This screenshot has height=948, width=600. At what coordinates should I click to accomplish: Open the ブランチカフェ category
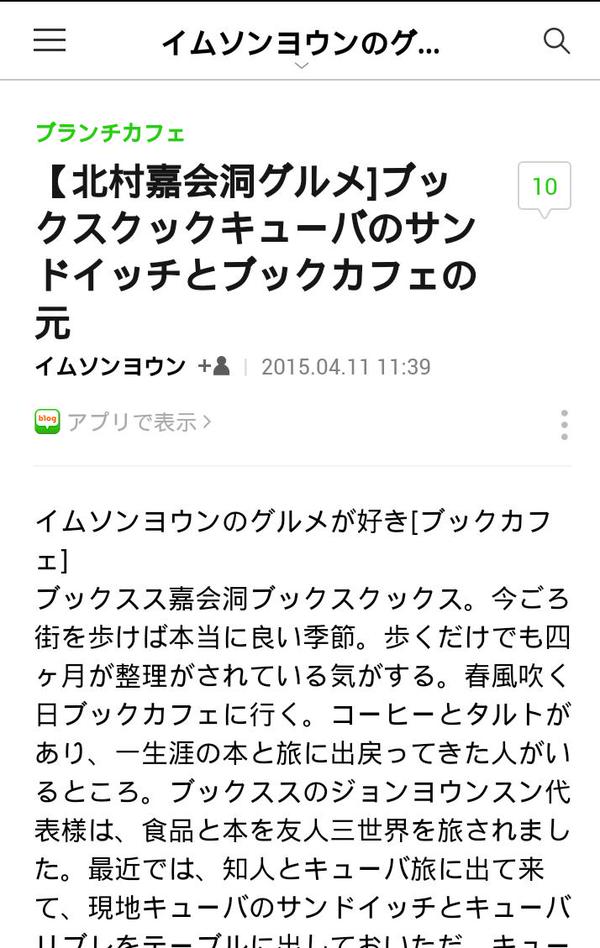click(x=110, y=133)
